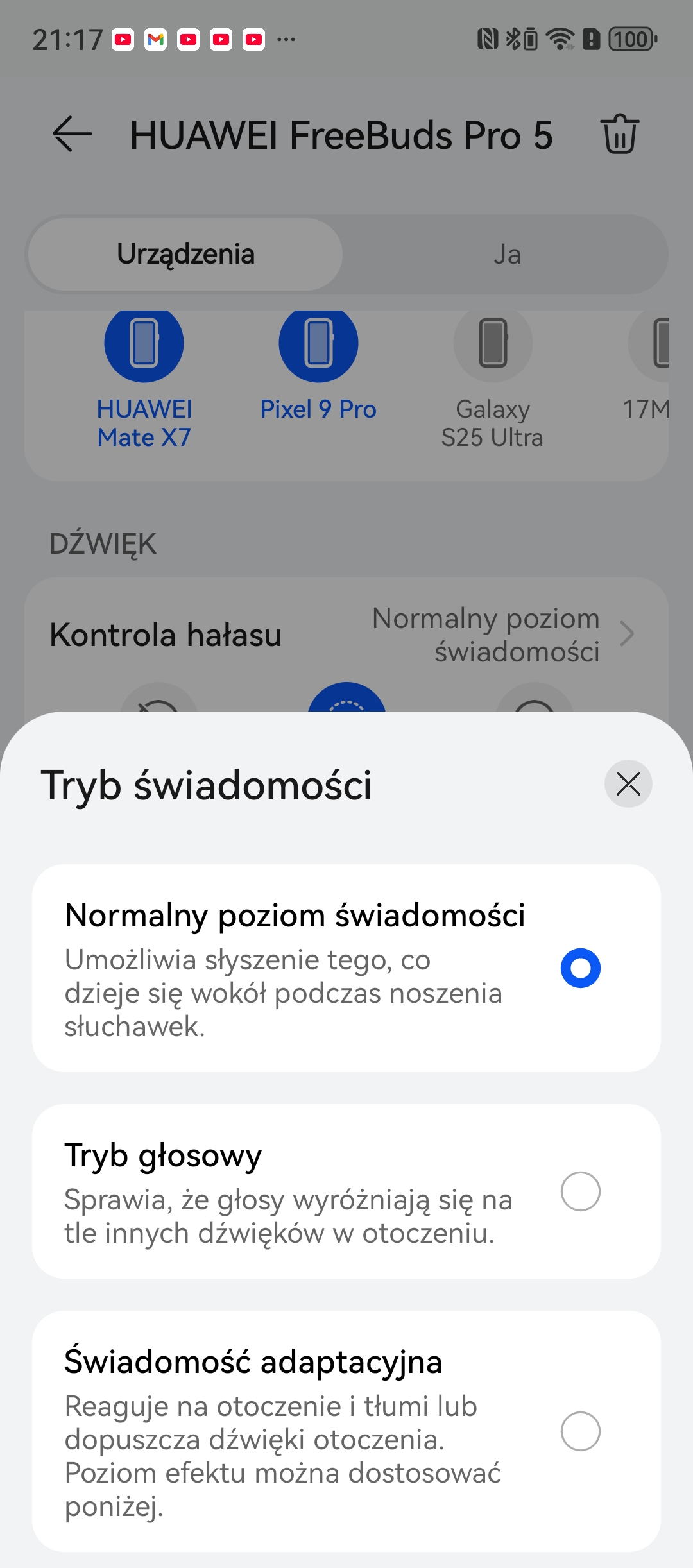This screenshot has height=1568, width=693.
Task: Close the Tryb świadomości sheet
Action: pyautogui.click(x=628, y=783)
